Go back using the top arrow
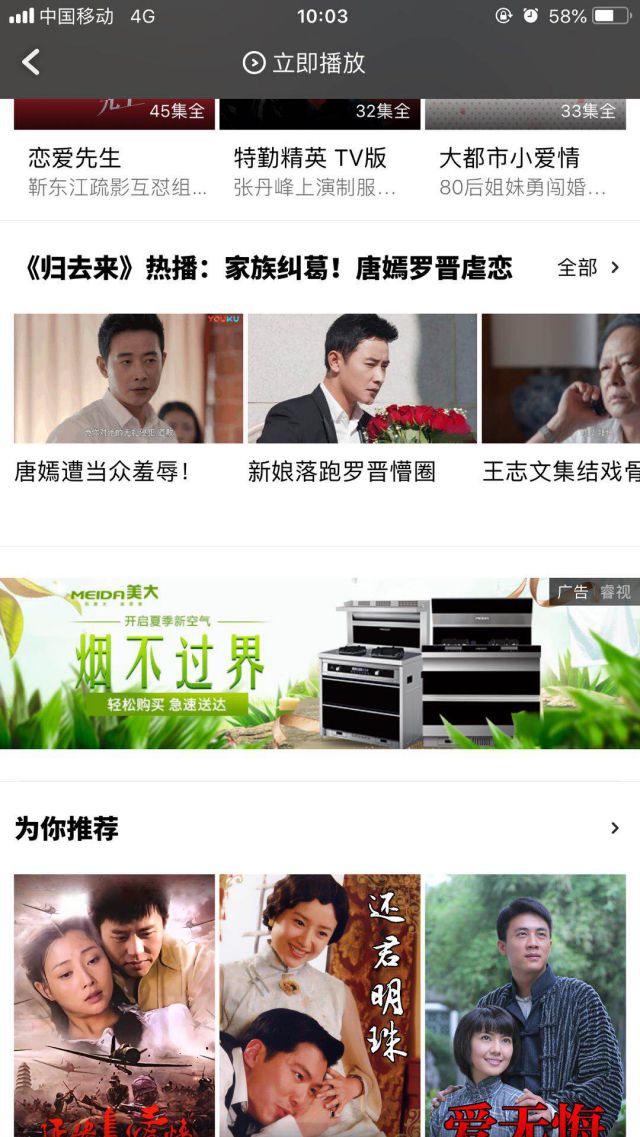 tap(32, 63)
